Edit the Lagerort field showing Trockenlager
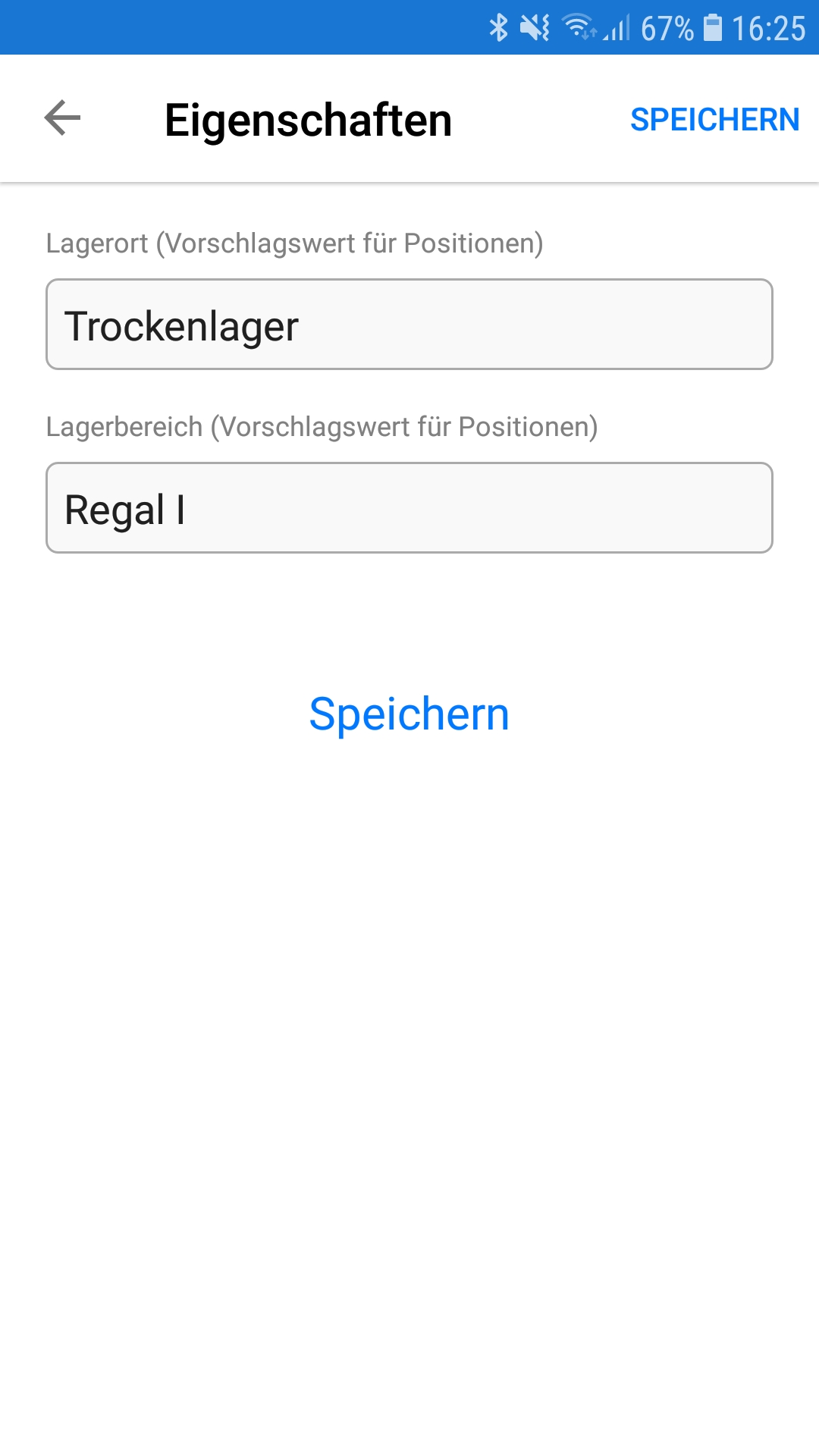 (409, 325)
